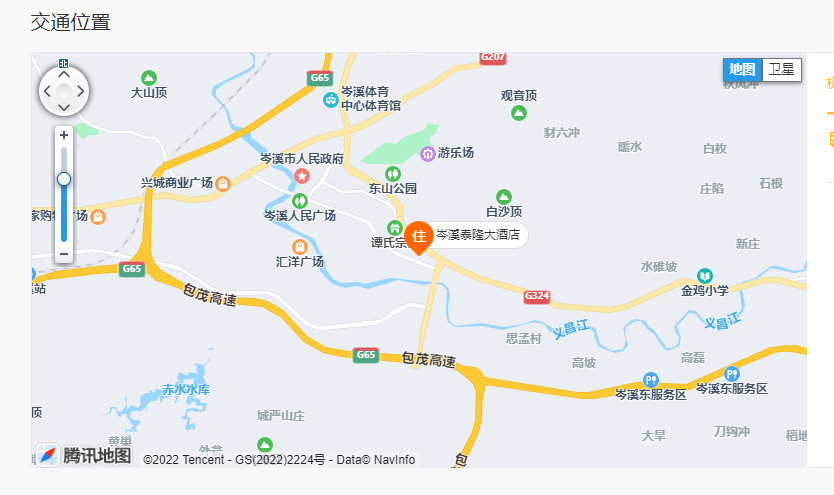Select the 地图 map view
This screenshot has height=495, width=834.
(x=742, y=69)
